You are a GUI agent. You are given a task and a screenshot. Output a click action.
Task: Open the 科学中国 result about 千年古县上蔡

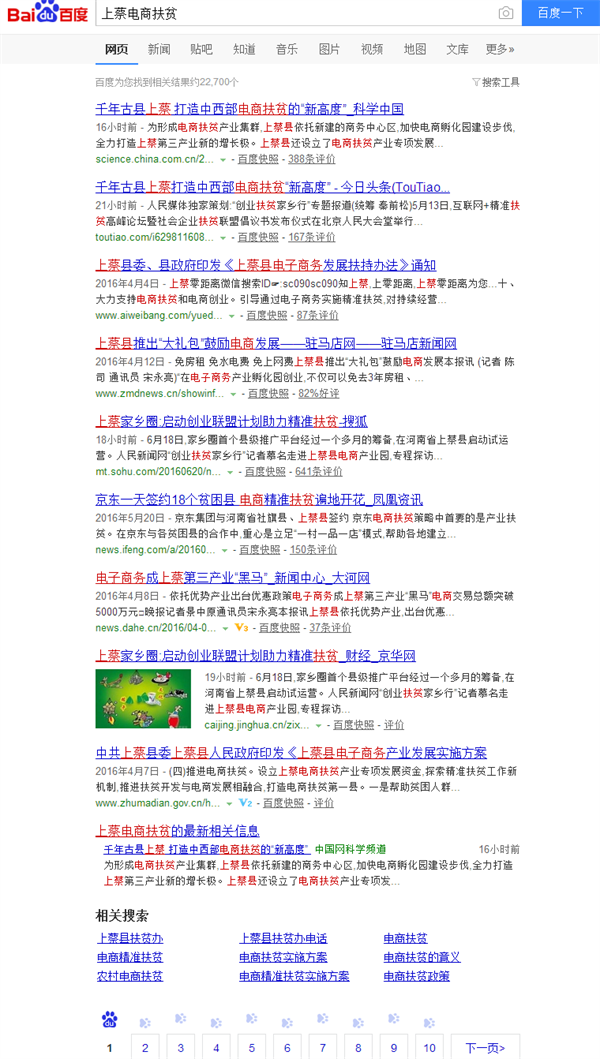point(249,109)
